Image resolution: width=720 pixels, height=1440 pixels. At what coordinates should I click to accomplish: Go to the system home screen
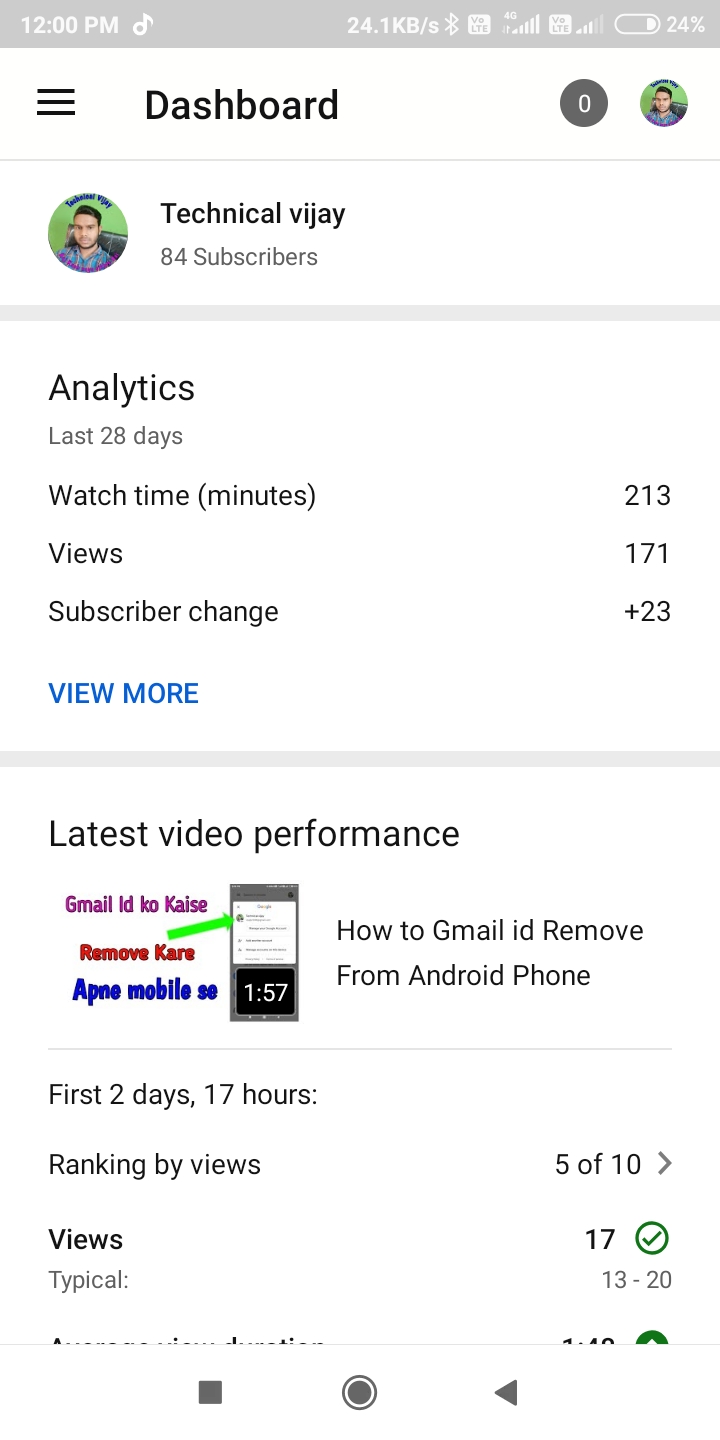click(x=359, y=1392)
